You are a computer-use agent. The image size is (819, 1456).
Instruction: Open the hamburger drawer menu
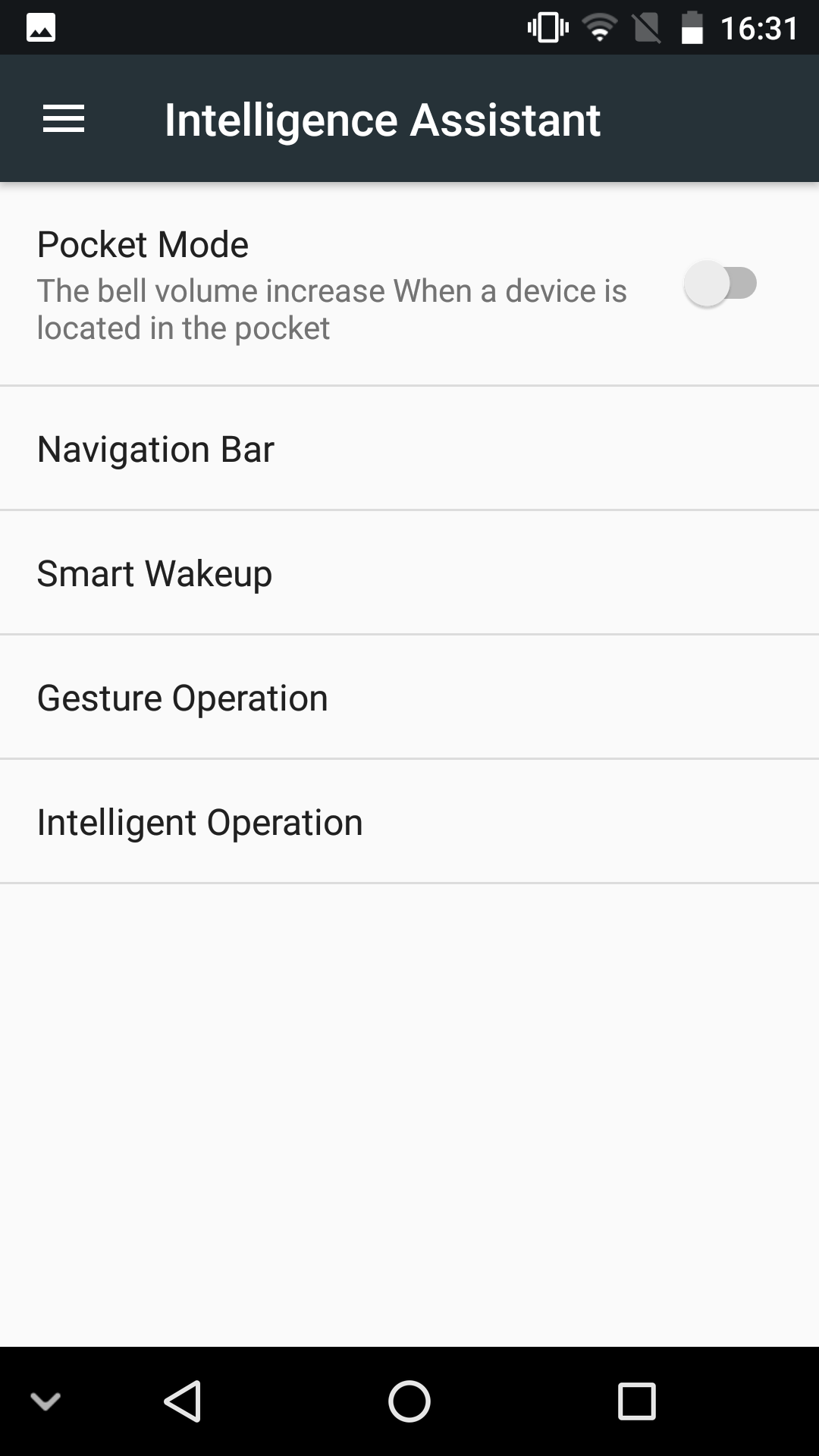click(x=64, y=119)
